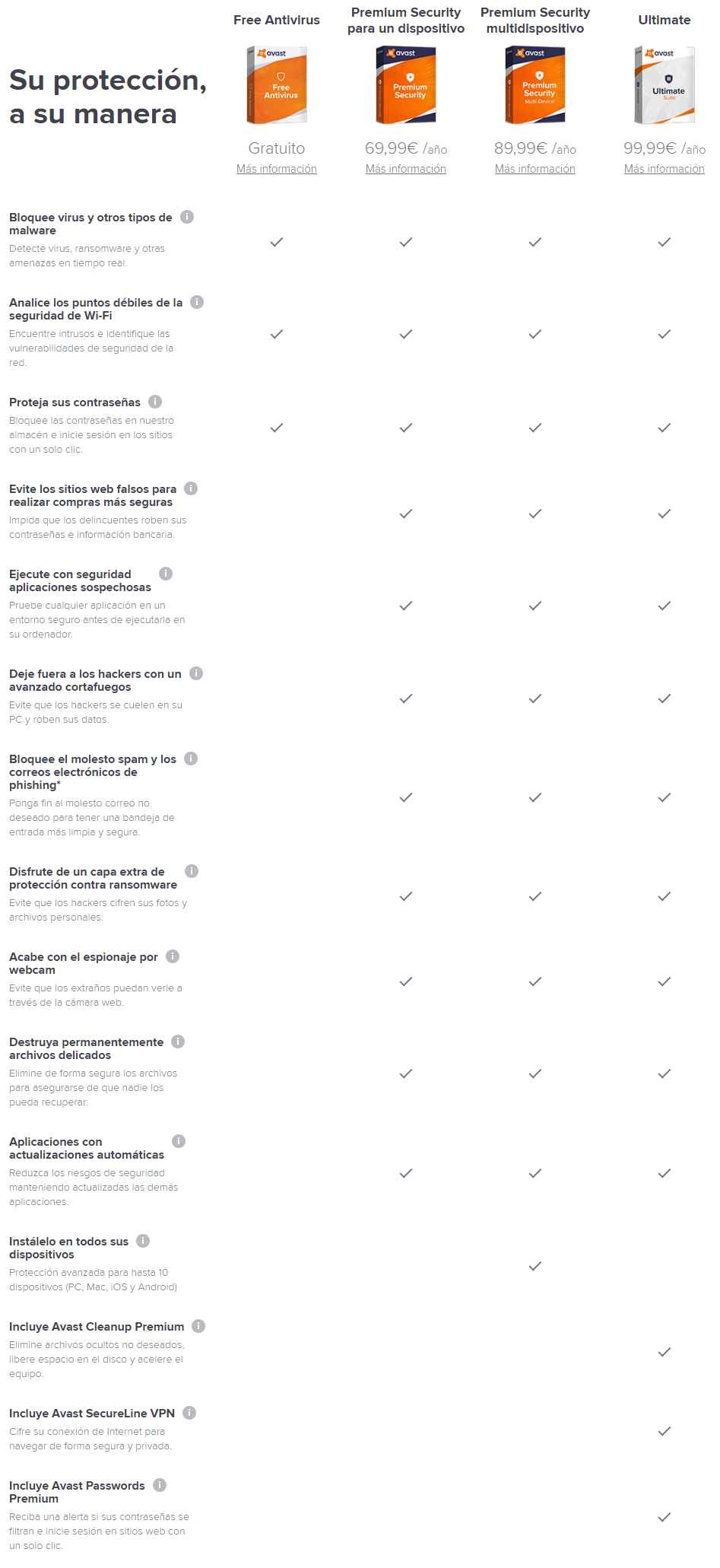The width and height of the screenshot is (720, 1568).
Task: Tap info icon for aplicaciones sospechosas
Action: click(166, 574)
